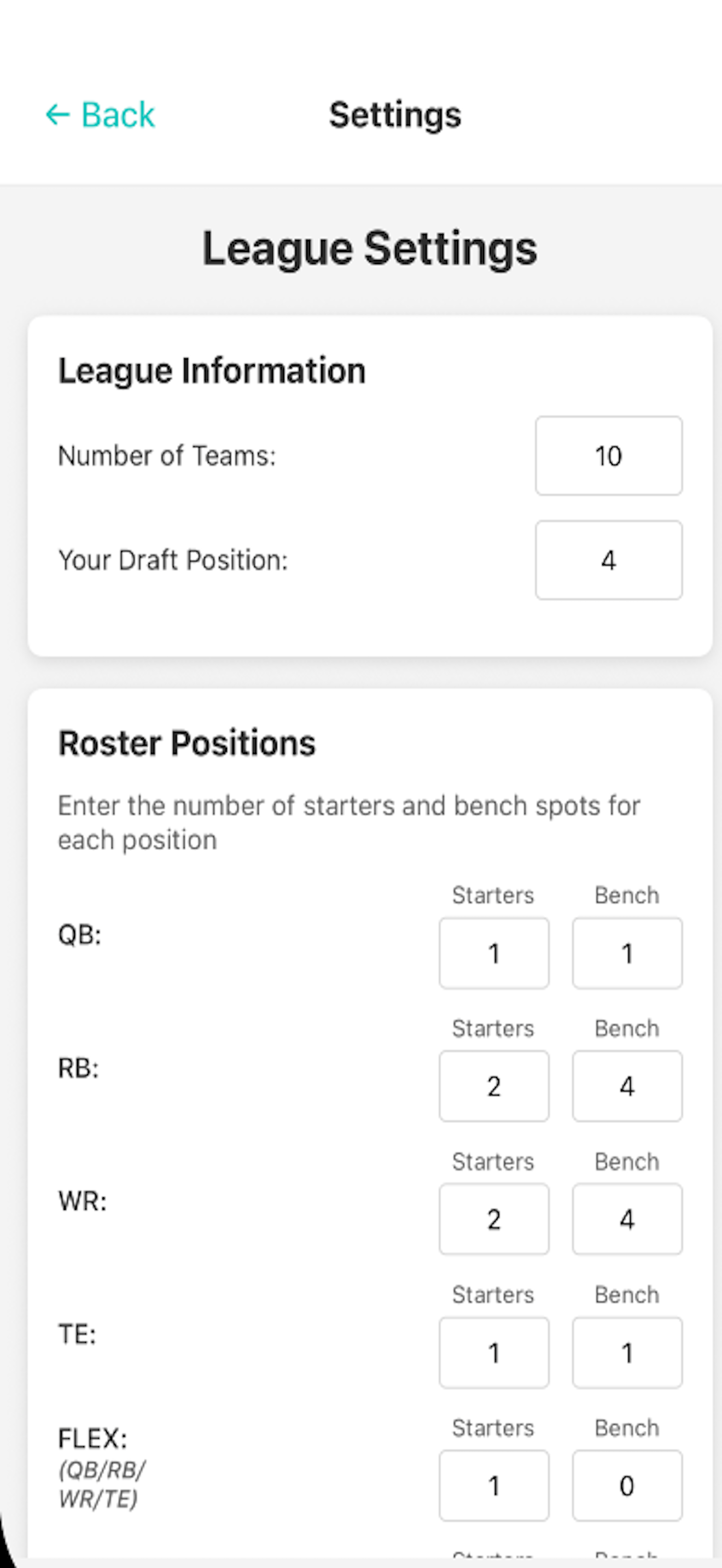Click the Starters column header above RB
Screen dimensions: 722x1568
(494, 1028)
